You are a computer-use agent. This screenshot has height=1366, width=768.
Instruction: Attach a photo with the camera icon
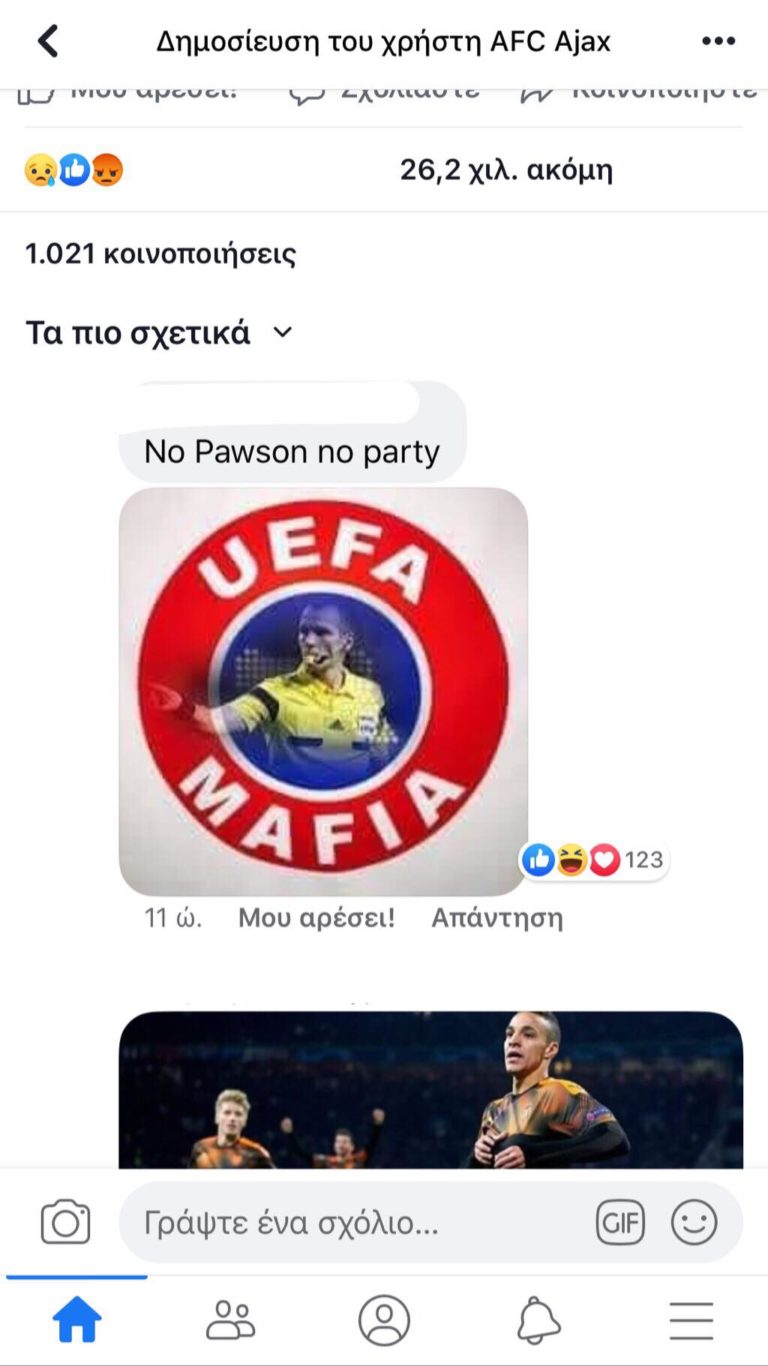click(65, 1222)
